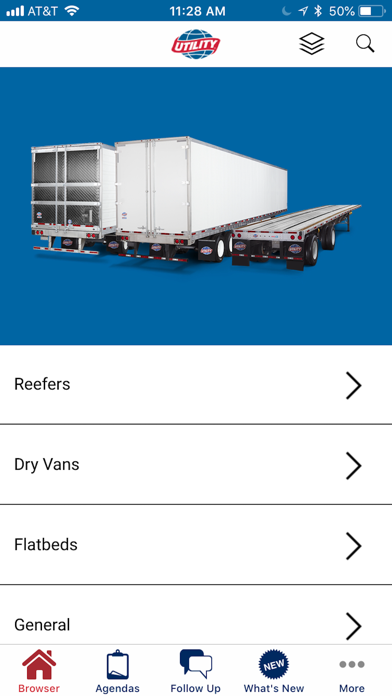The image size is (392, 696).
Task: Open the More tab
Action: [352, 671]
